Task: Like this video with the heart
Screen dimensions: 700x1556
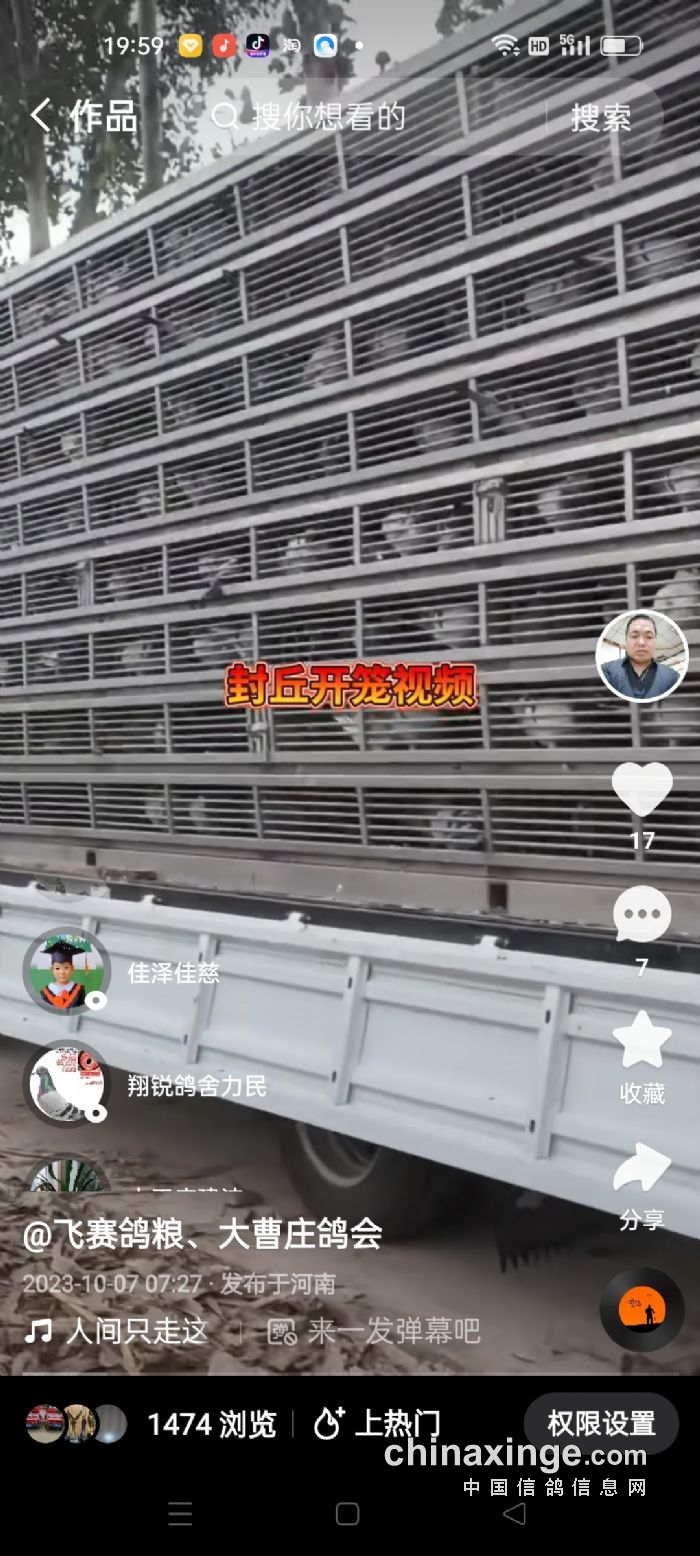Action: (x=641, y=790)
